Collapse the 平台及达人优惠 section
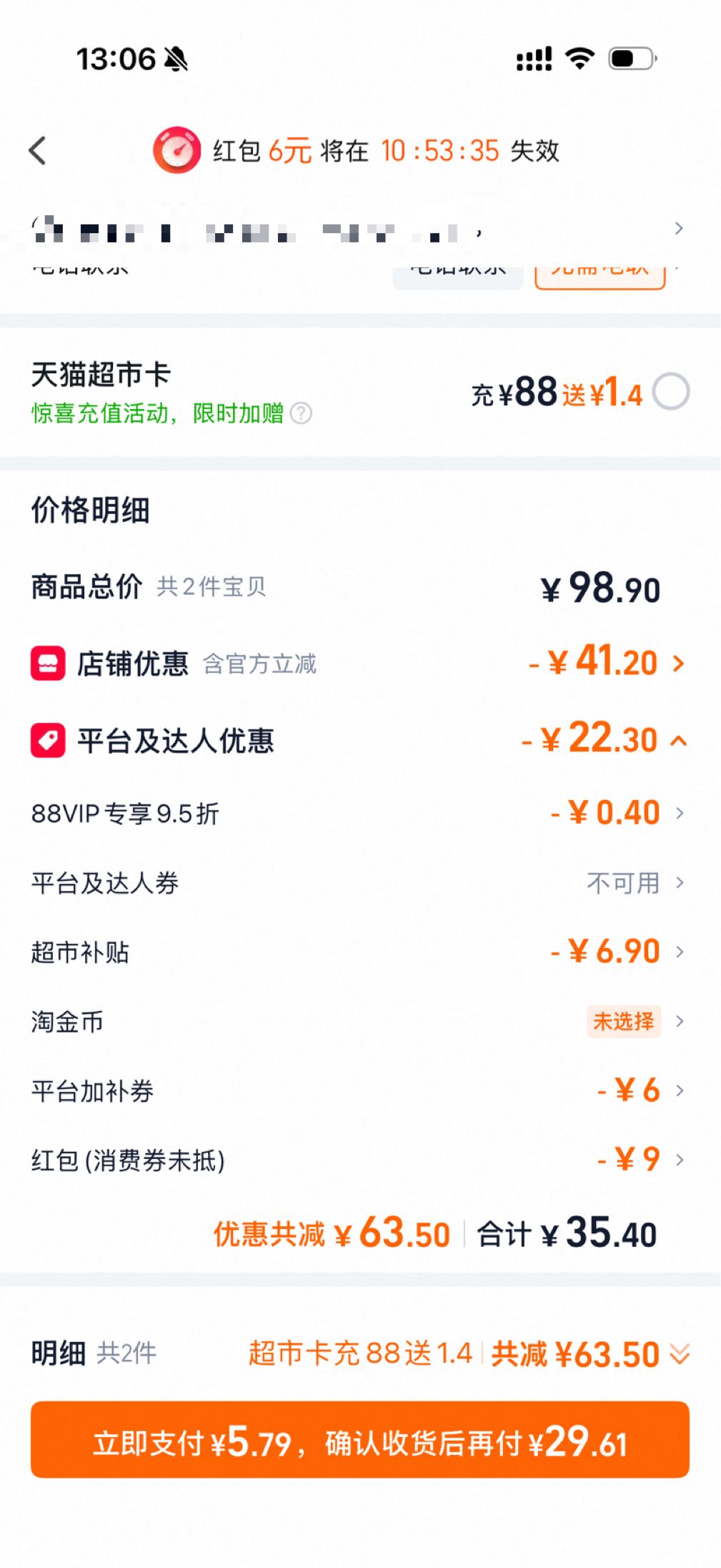The image size is (721, 1568). pos(360,739)
